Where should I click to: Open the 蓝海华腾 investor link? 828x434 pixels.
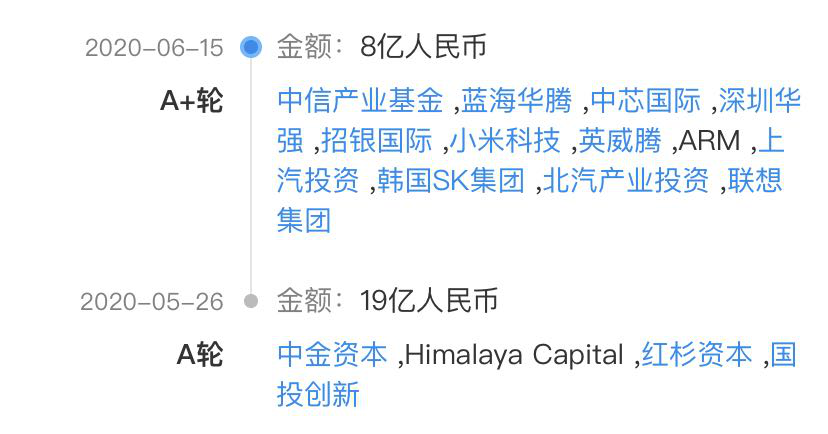(517, 101)
